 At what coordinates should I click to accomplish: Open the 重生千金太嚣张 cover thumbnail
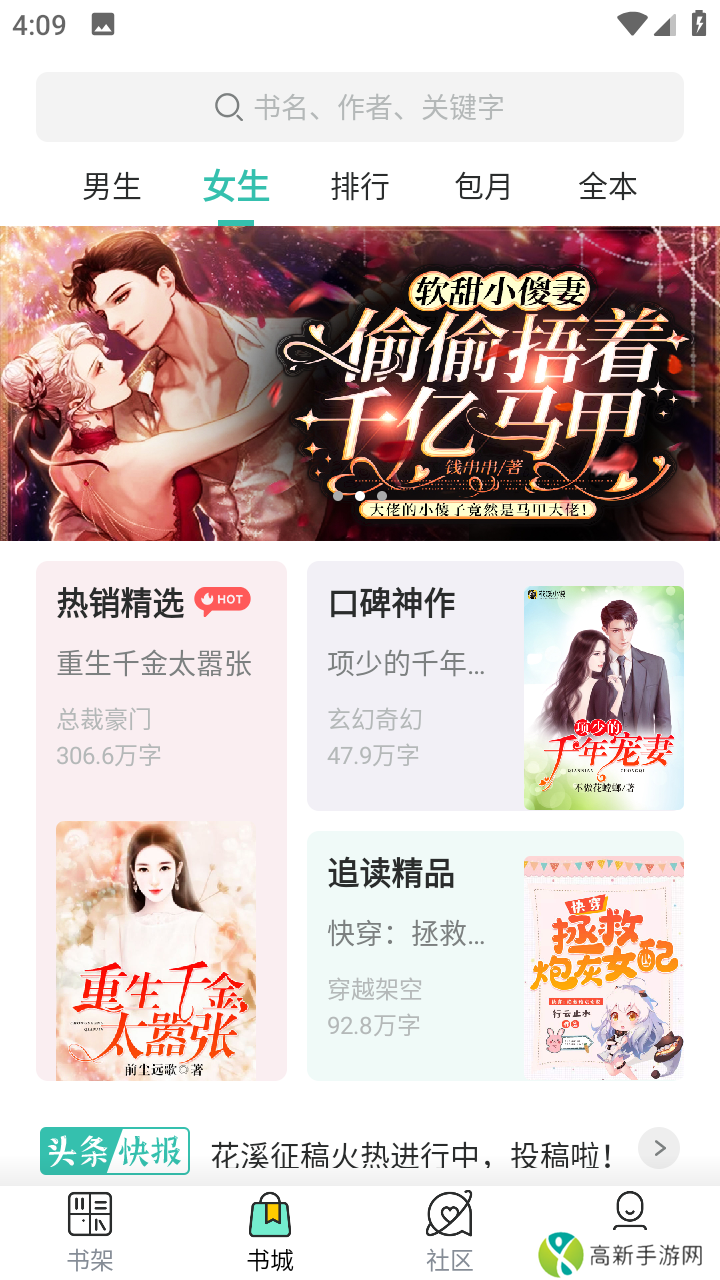(154, 950)
